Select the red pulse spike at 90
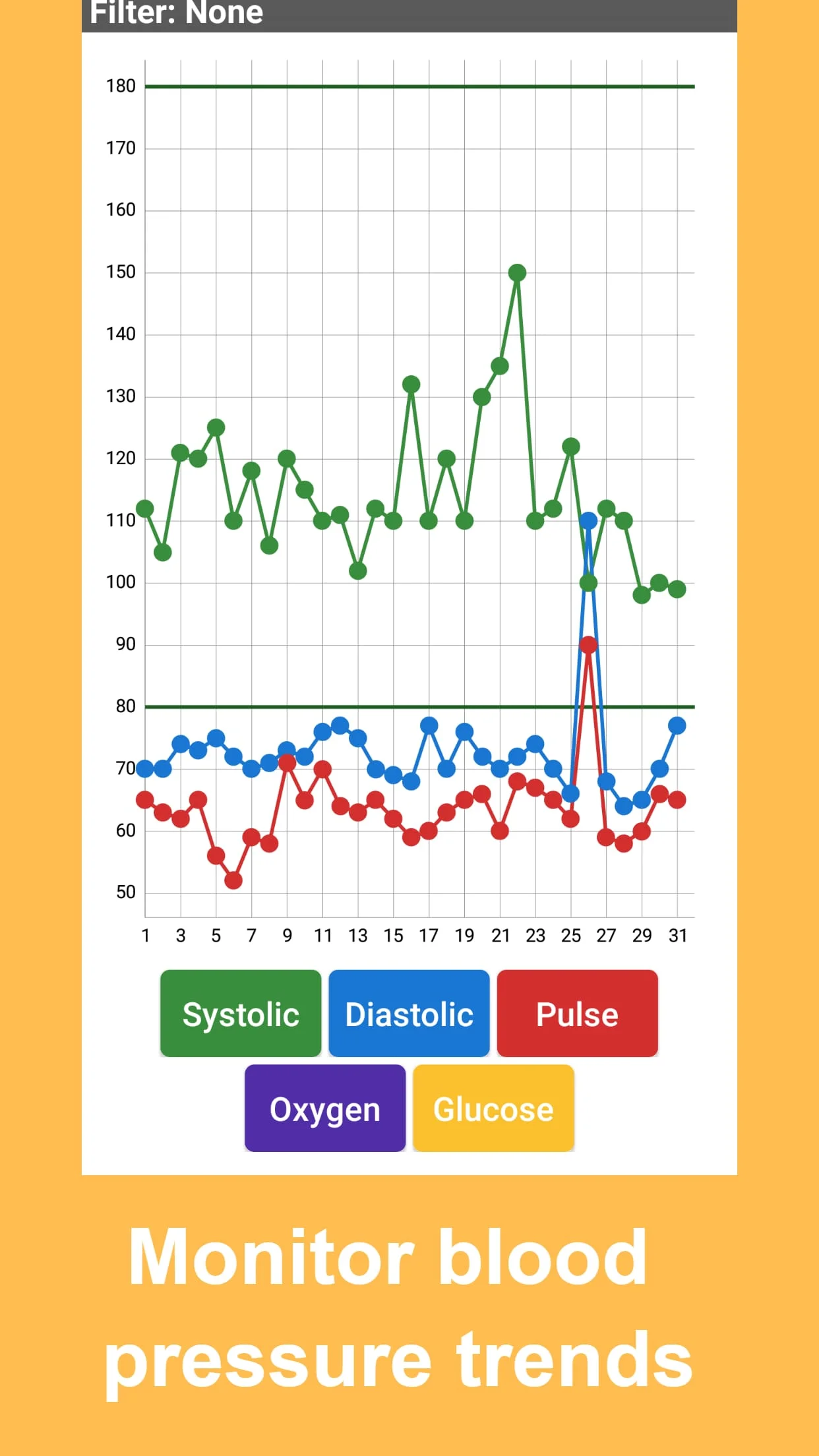The height and width of the screenshot is (1456, 819). pyautogui.click(x=588, y=644)
